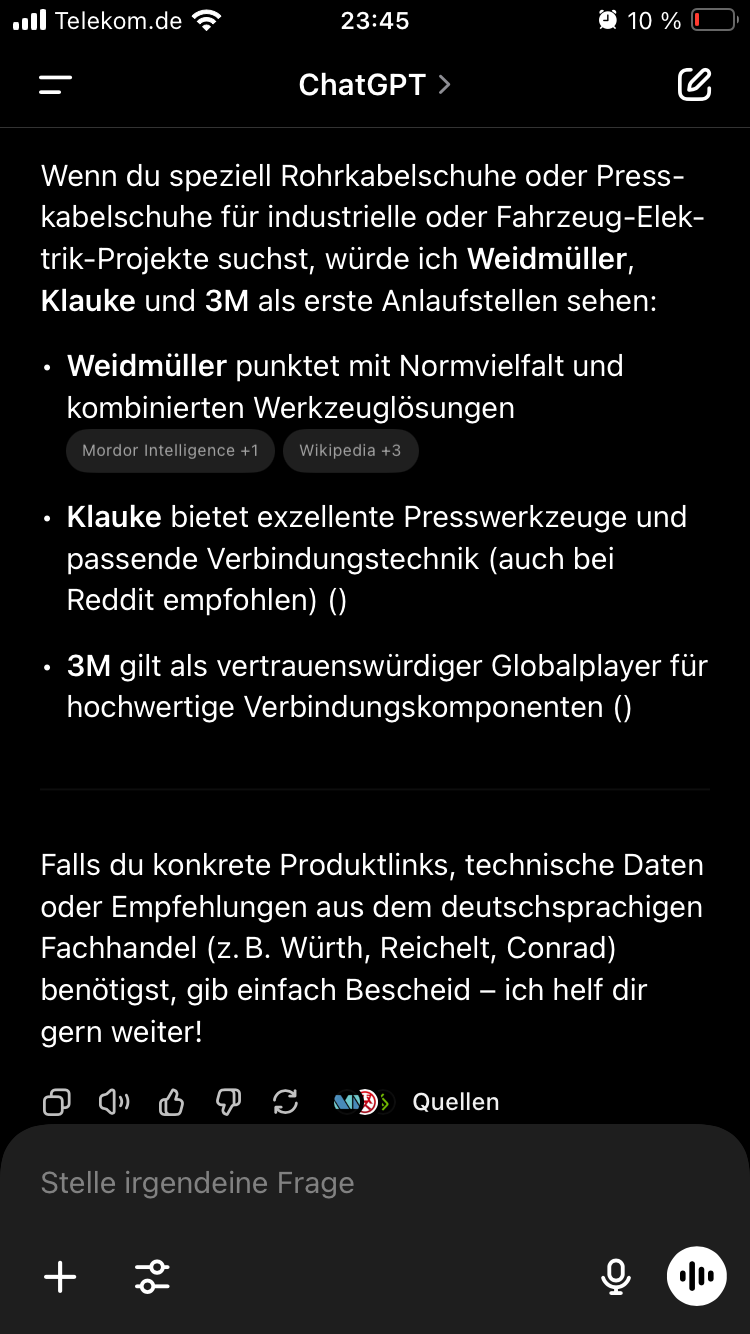Copy the response text
Image resolution: width=750 pixels, height=1334 pixels.
57,1102
